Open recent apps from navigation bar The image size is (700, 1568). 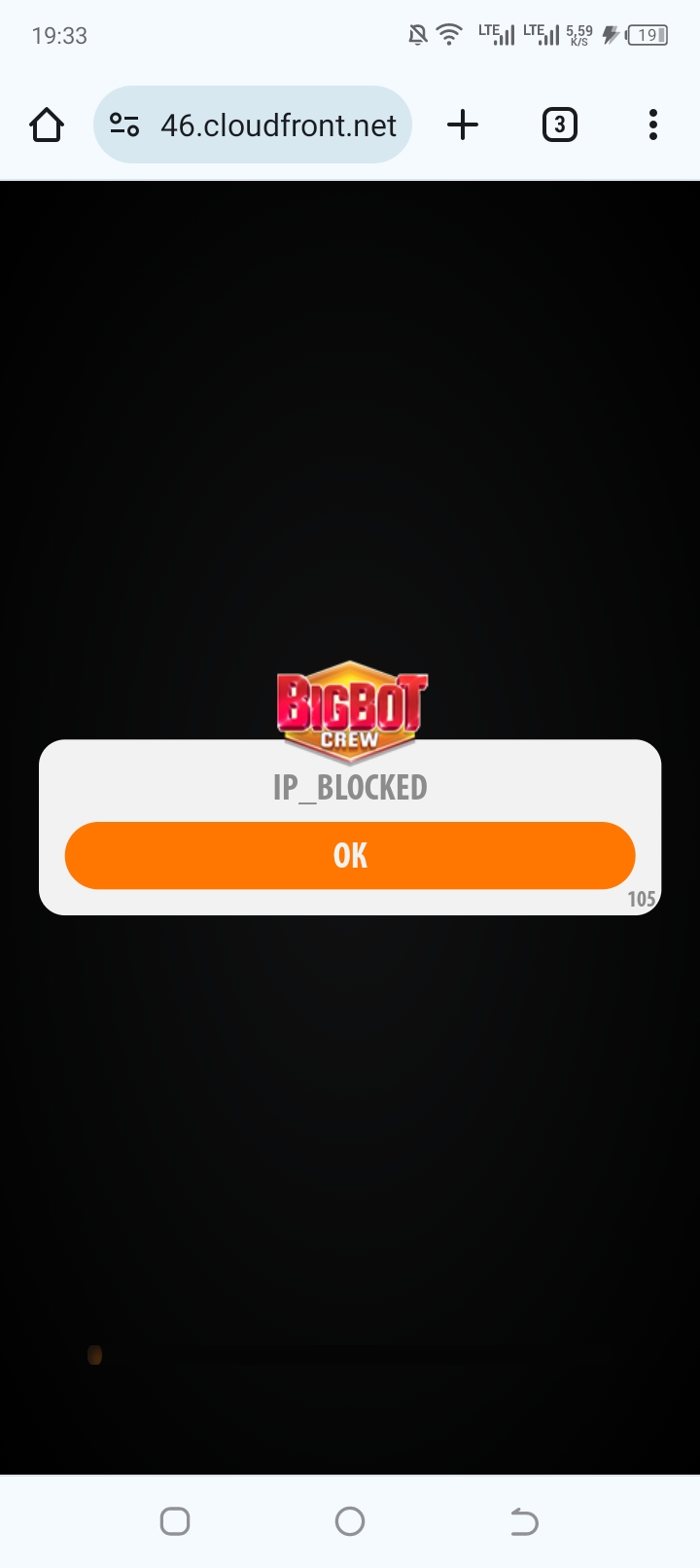coord(175,1520)
